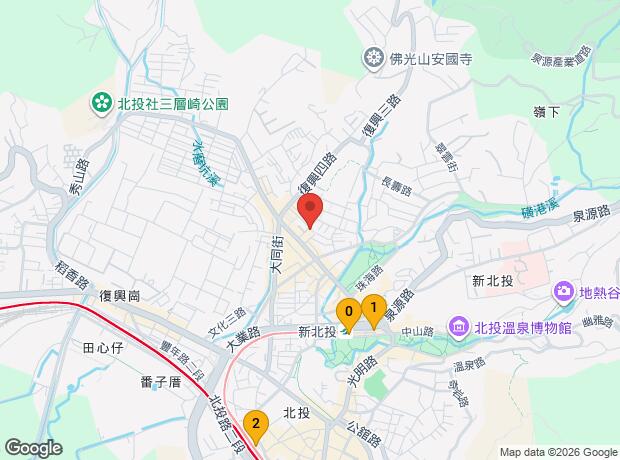Select the 北投社三層崎公園 park icon
This screenshot has width=620, height=460.
tap(101, 102)
